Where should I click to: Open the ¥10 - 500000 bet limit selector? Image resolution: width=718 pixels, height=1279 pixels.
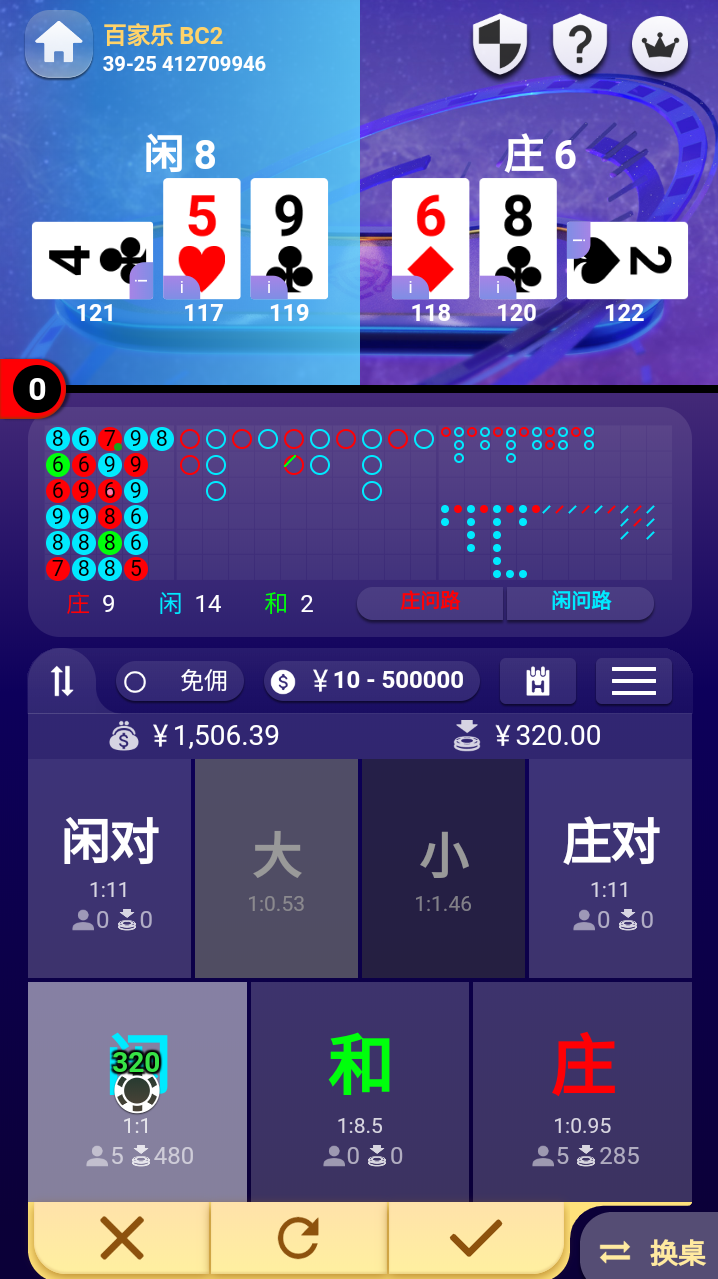(x=372, y=681)
